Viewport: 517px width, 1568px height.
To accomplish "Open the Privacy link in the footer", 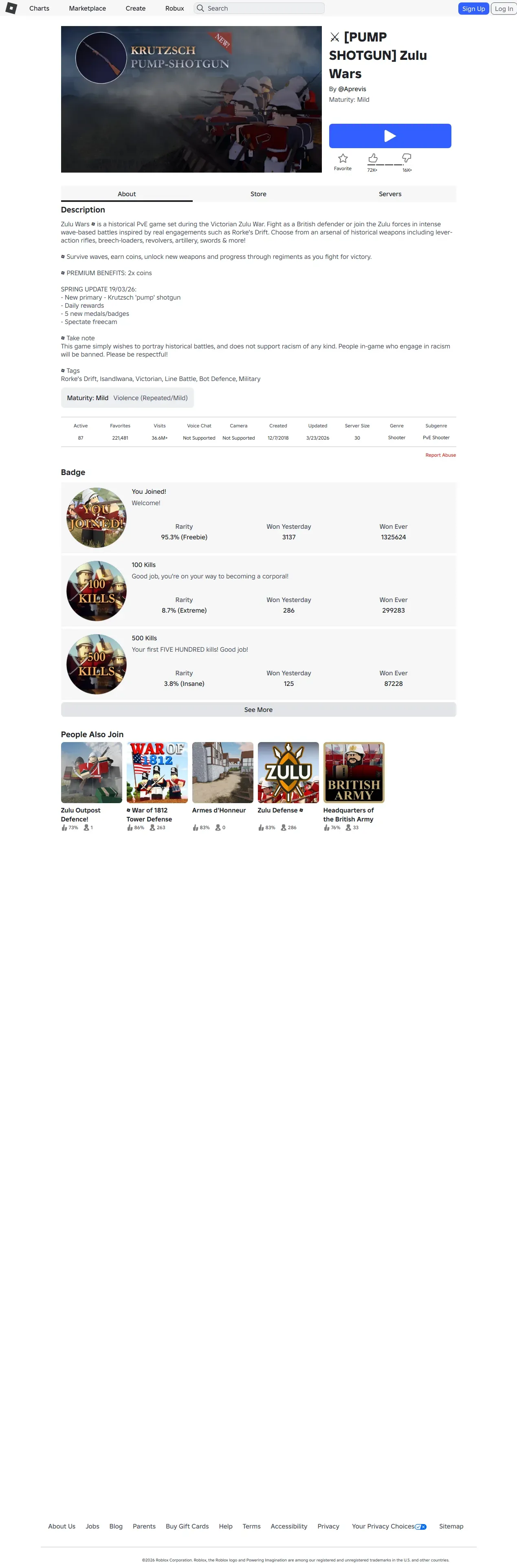I will coord(328,1526).
